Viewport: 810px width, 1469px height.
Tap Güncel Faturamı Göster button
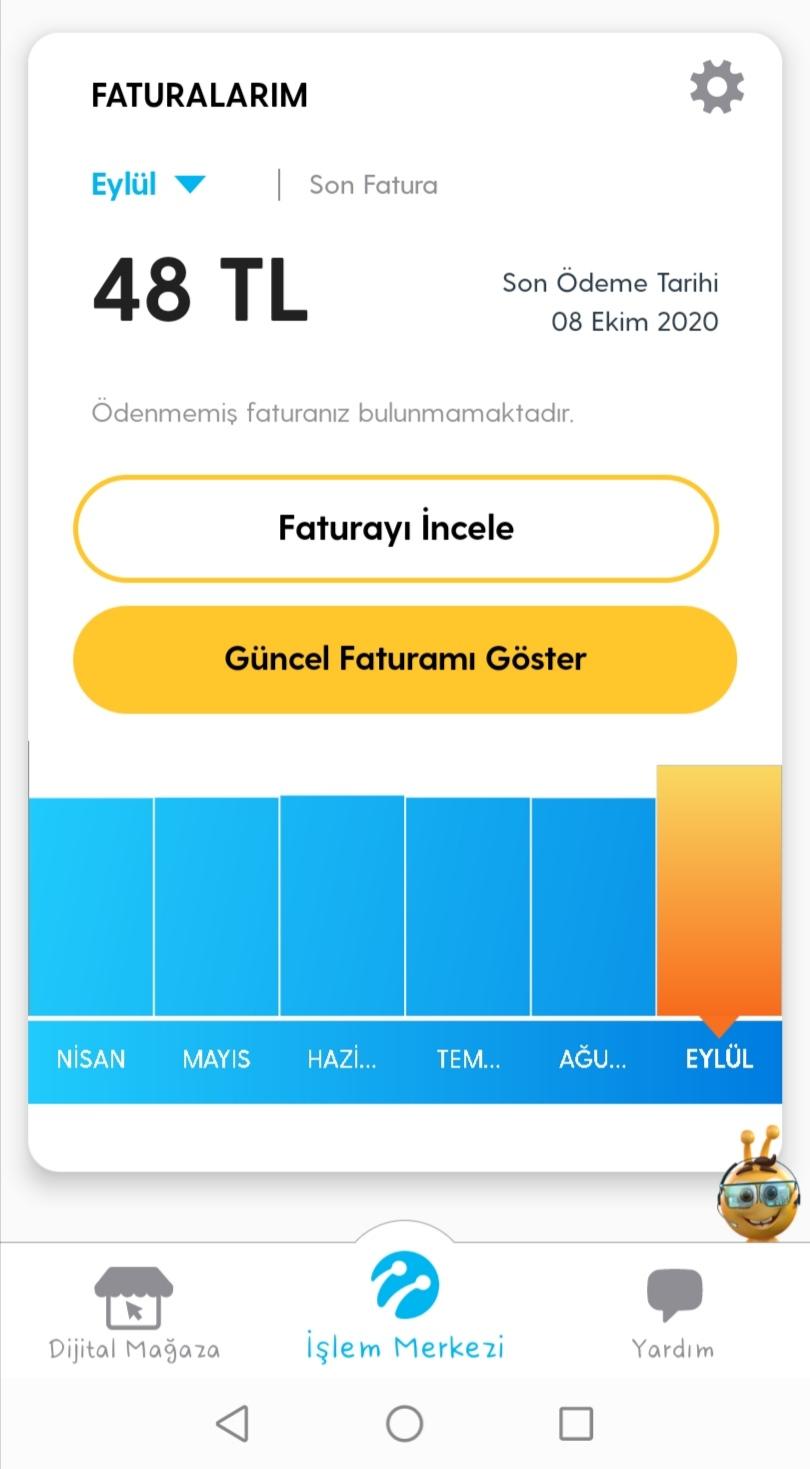click(x=405, y=659)
